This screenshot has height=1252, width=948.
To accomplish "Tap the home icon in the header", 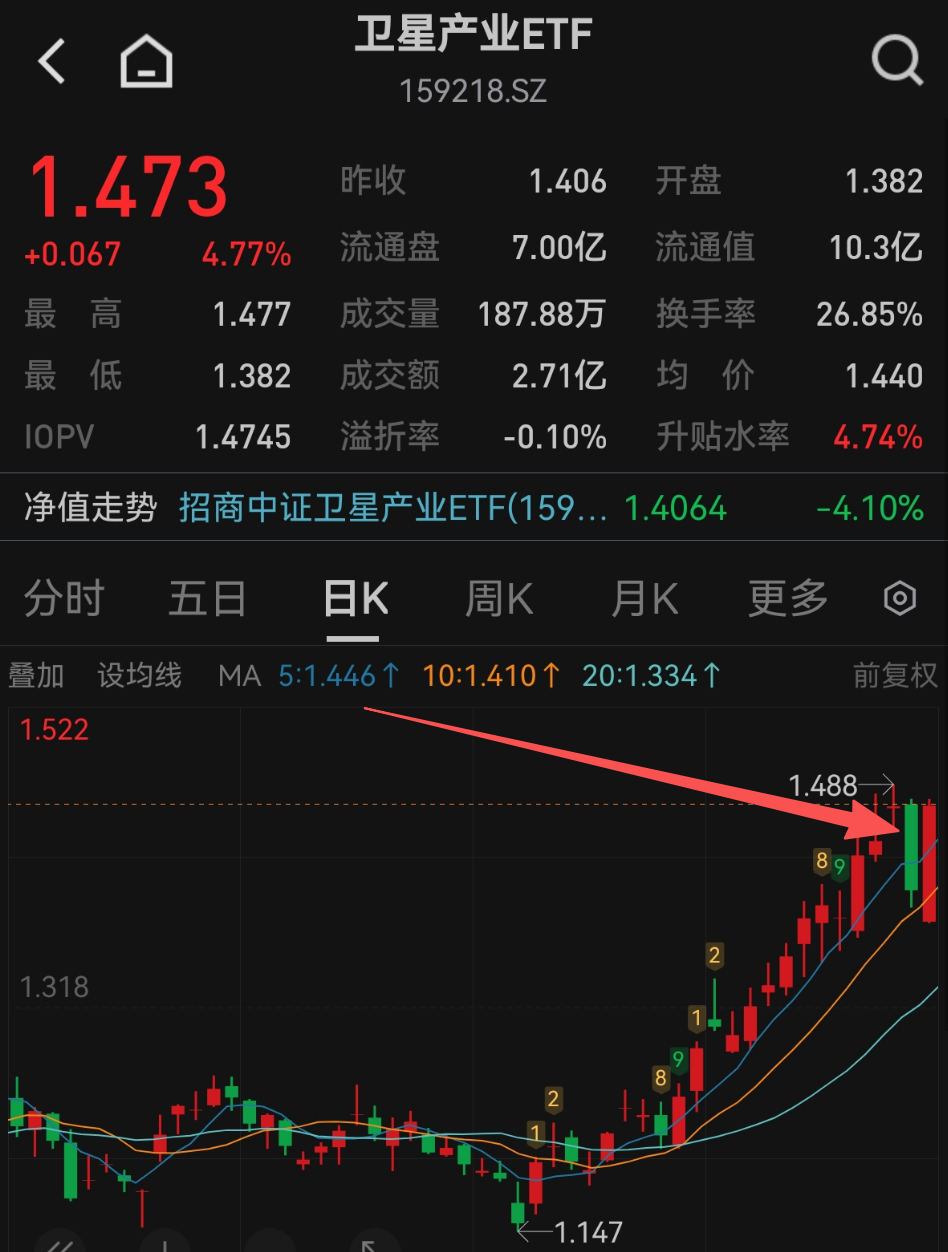I will (x=146, y=63).
